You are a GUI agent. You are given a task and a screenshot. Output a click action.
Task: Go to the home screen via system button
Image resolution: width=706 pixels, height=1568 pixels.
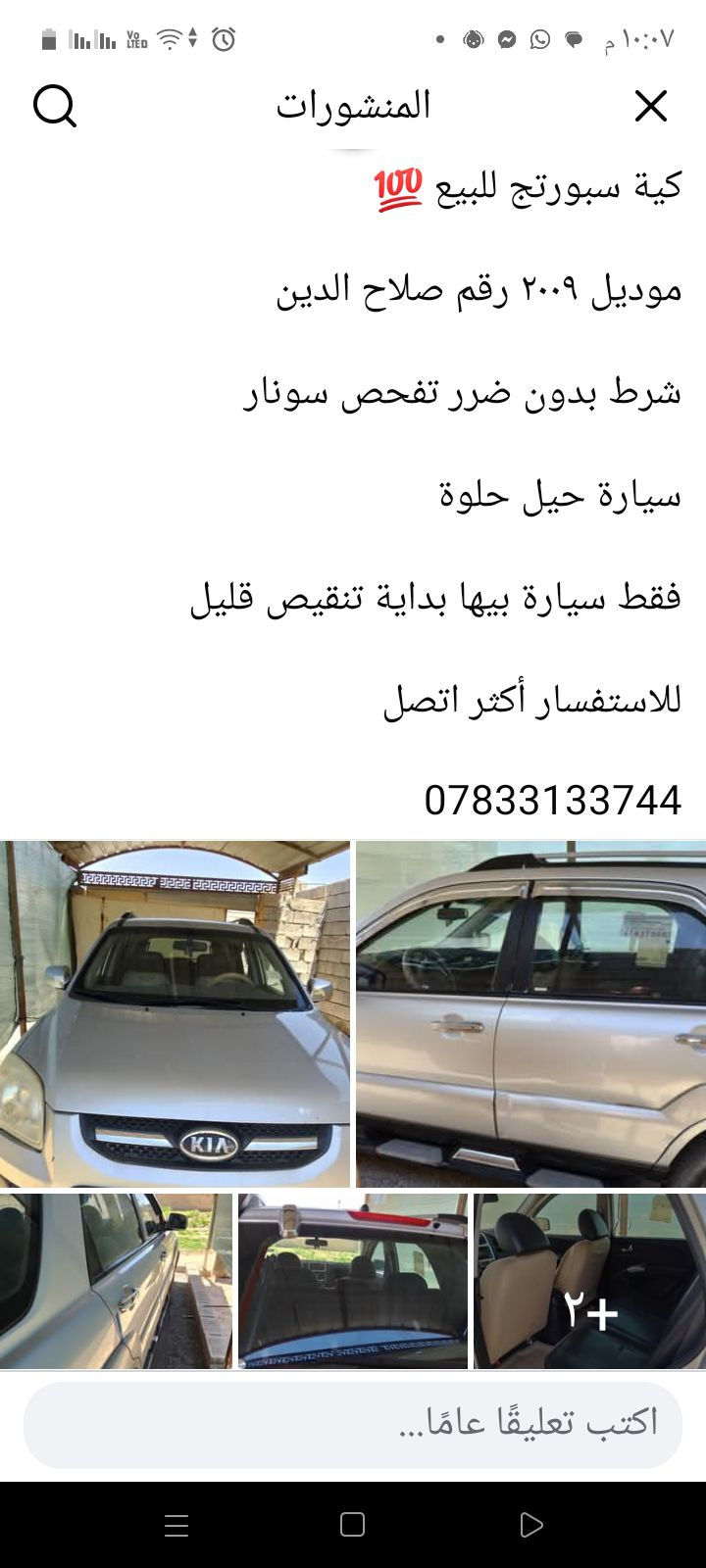click(x=353, y=1525)
